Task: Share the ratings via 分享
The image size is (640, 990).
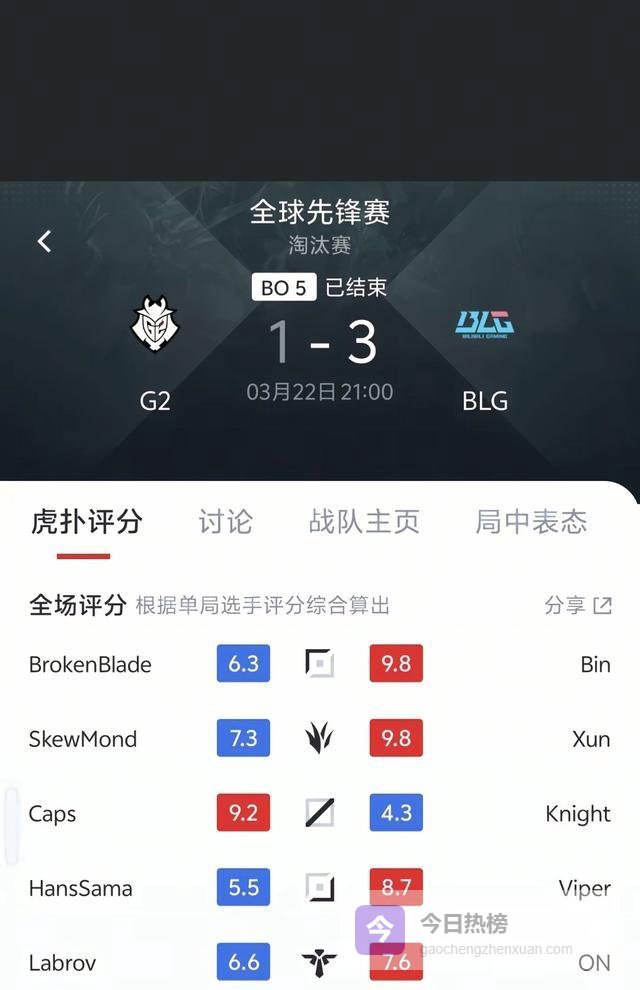Action: [x=578, y=605]
